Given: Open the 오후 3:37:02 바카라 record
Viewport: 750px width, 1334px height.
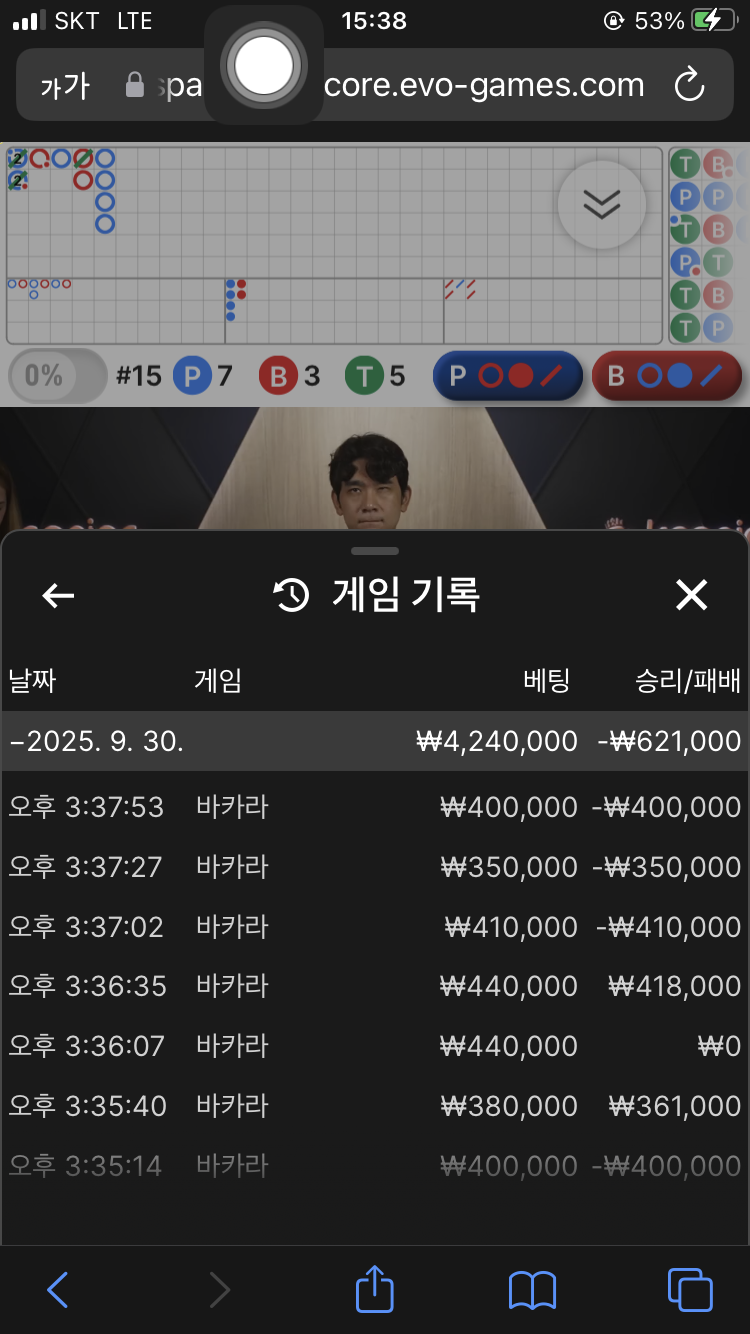Looking at the screenshot, I should (x=374, y=927).
